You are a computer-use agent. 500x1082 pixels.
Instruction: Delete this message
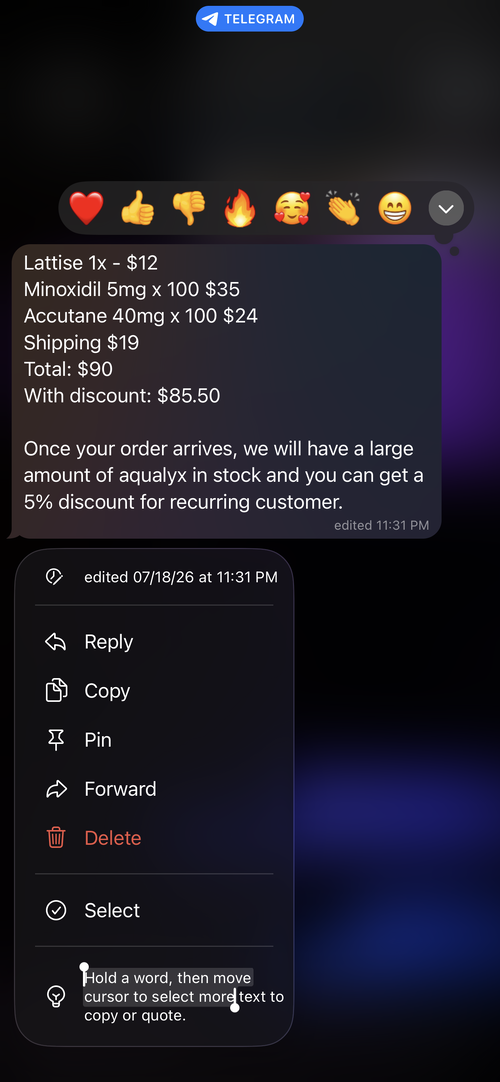(x=154, y=838)
